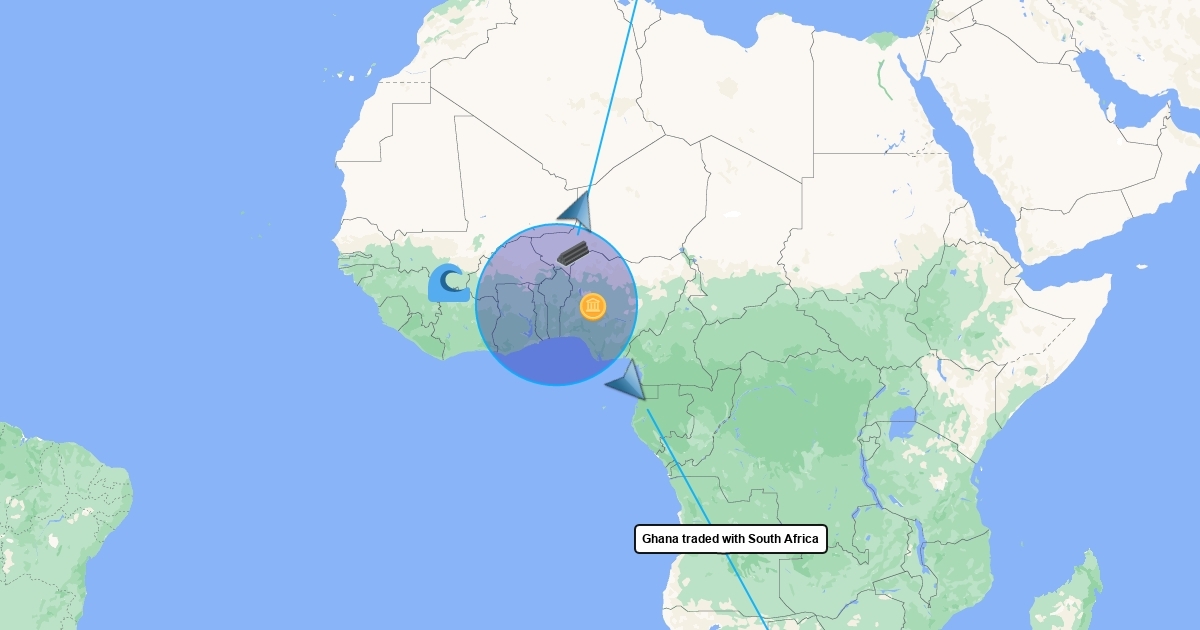Tap the arrowhead on the northern trade line
1200x630 pixels.
[578, 209]
